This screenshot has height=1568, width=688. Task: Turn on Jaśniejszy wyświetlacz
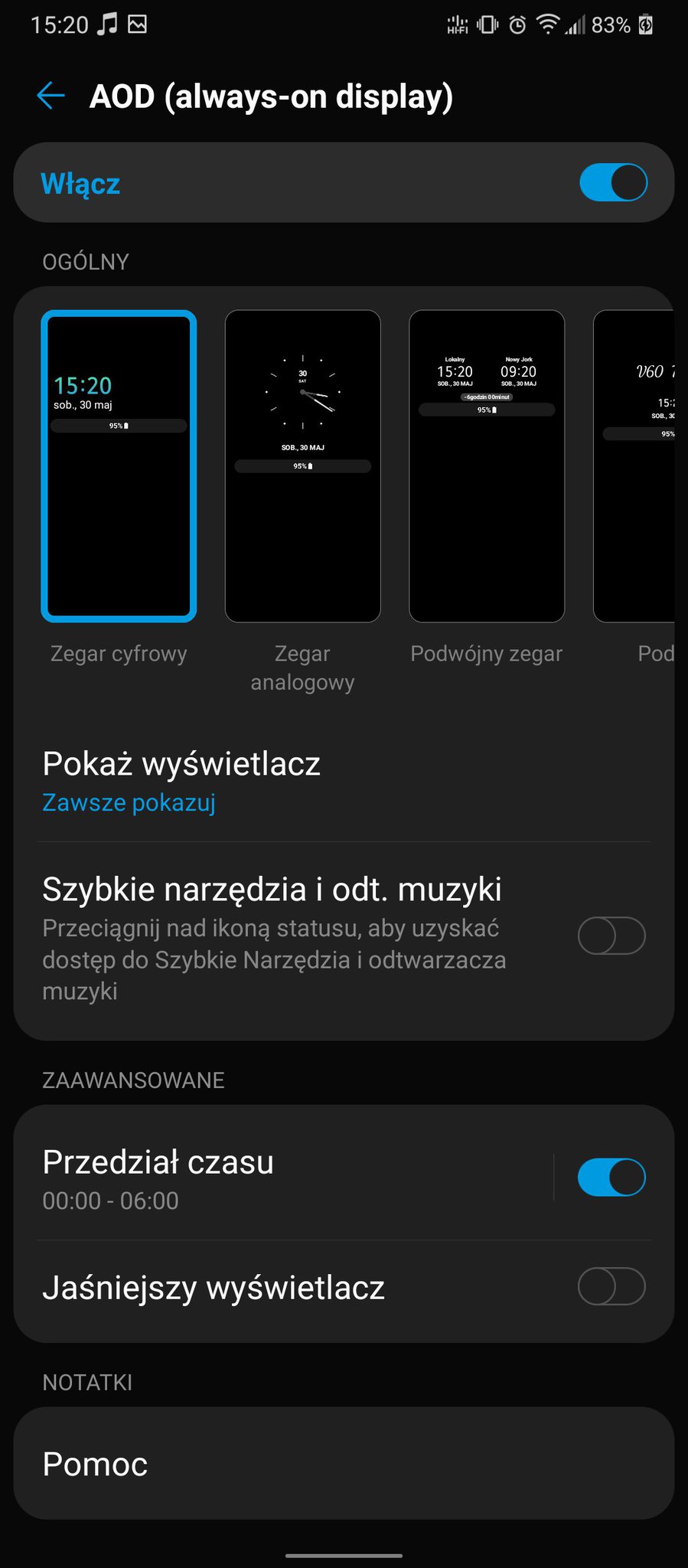[x=611, y=1286]
